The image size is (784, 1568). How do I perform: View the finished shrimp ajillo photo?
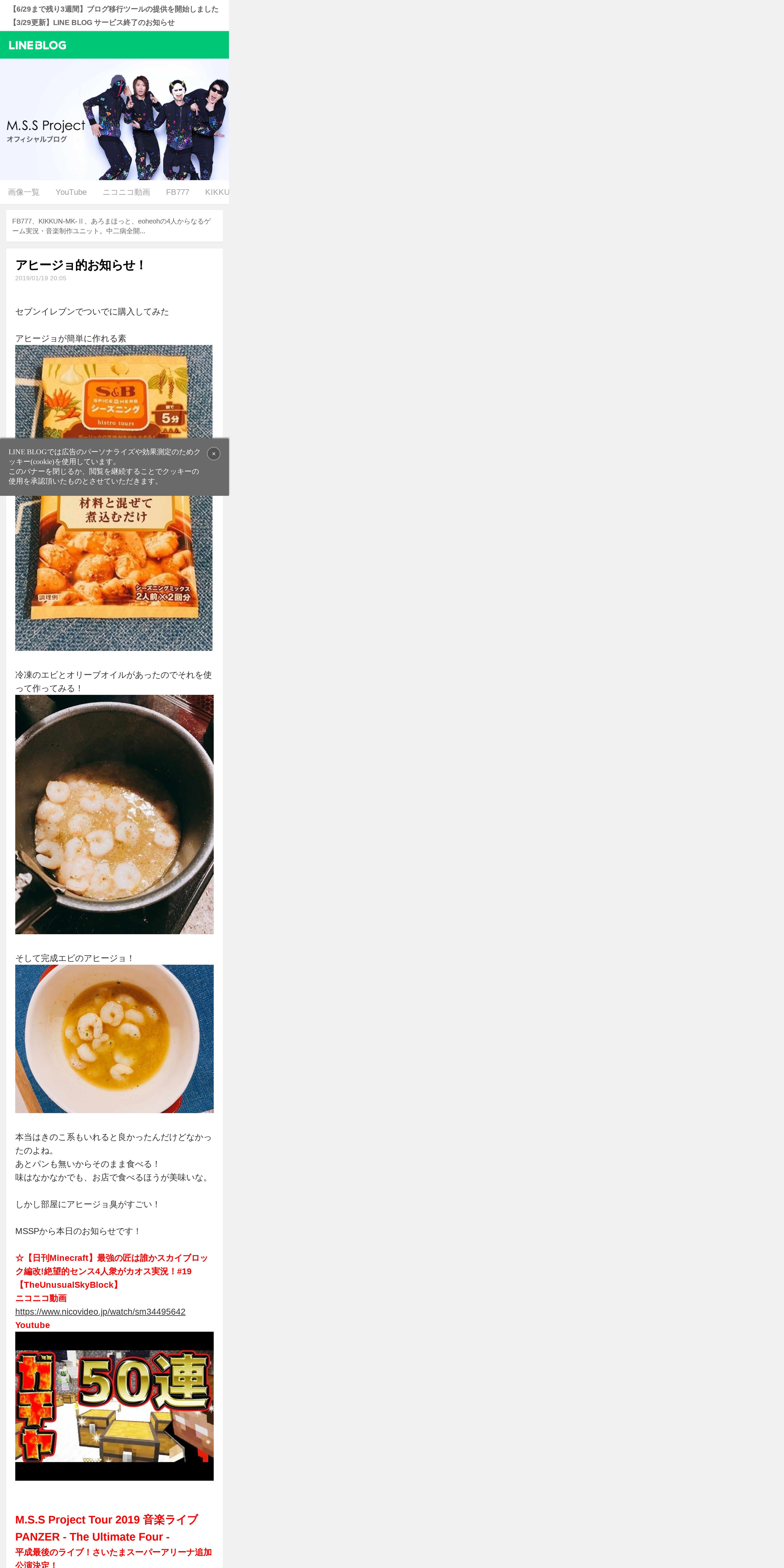coord(114,1038)
